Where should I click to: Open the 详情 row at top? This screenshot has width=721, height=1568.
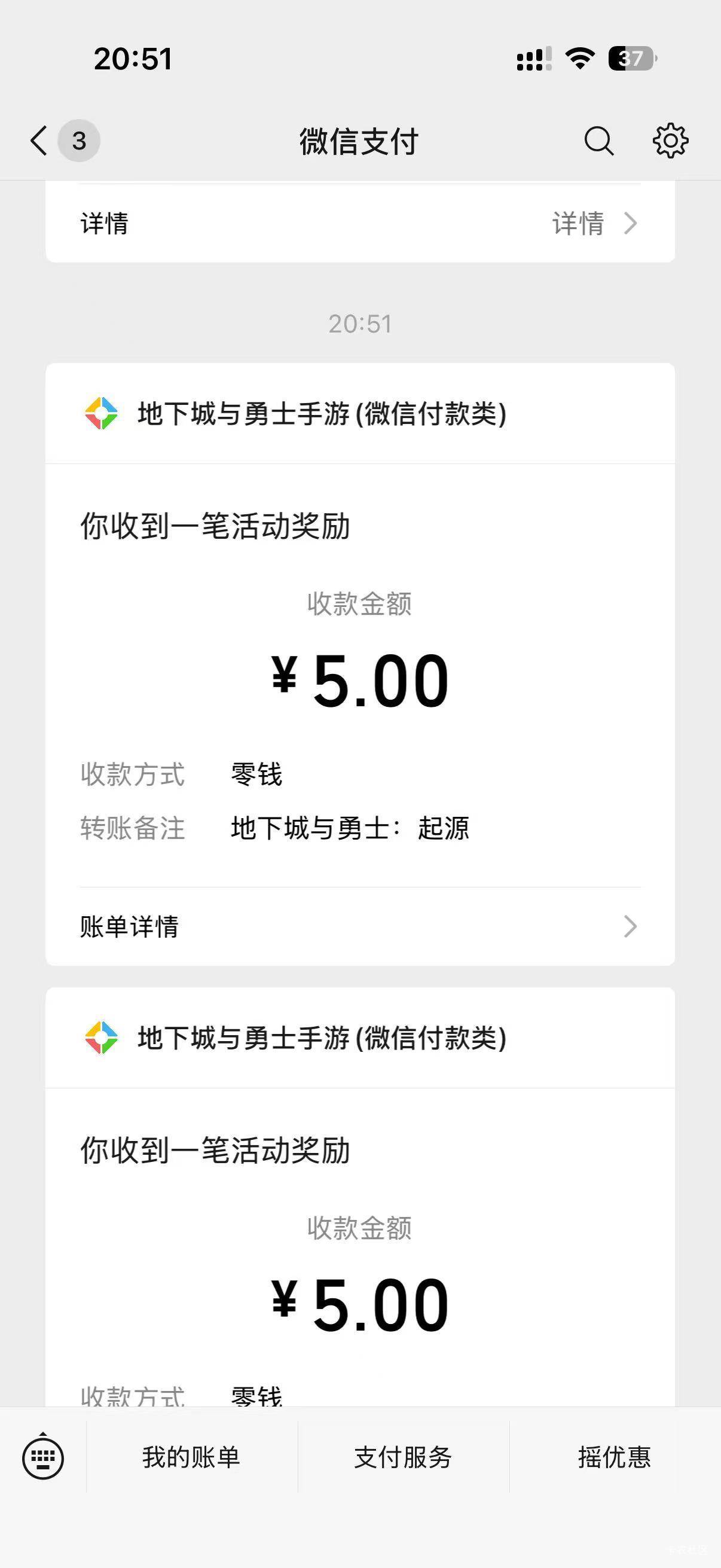coord(360,224)
